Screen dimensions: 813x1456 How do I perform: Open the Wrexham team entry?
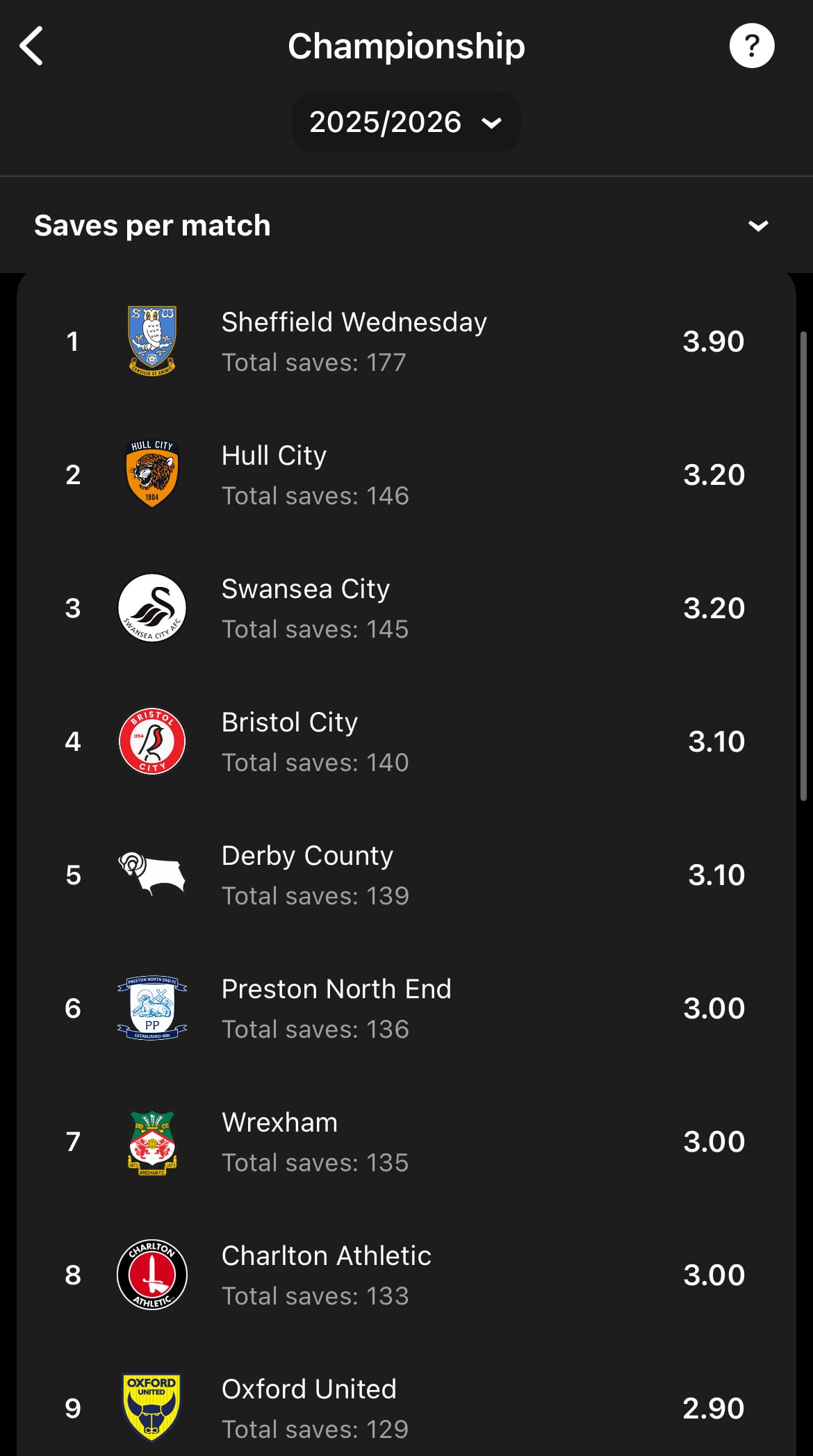(406, 1142)
